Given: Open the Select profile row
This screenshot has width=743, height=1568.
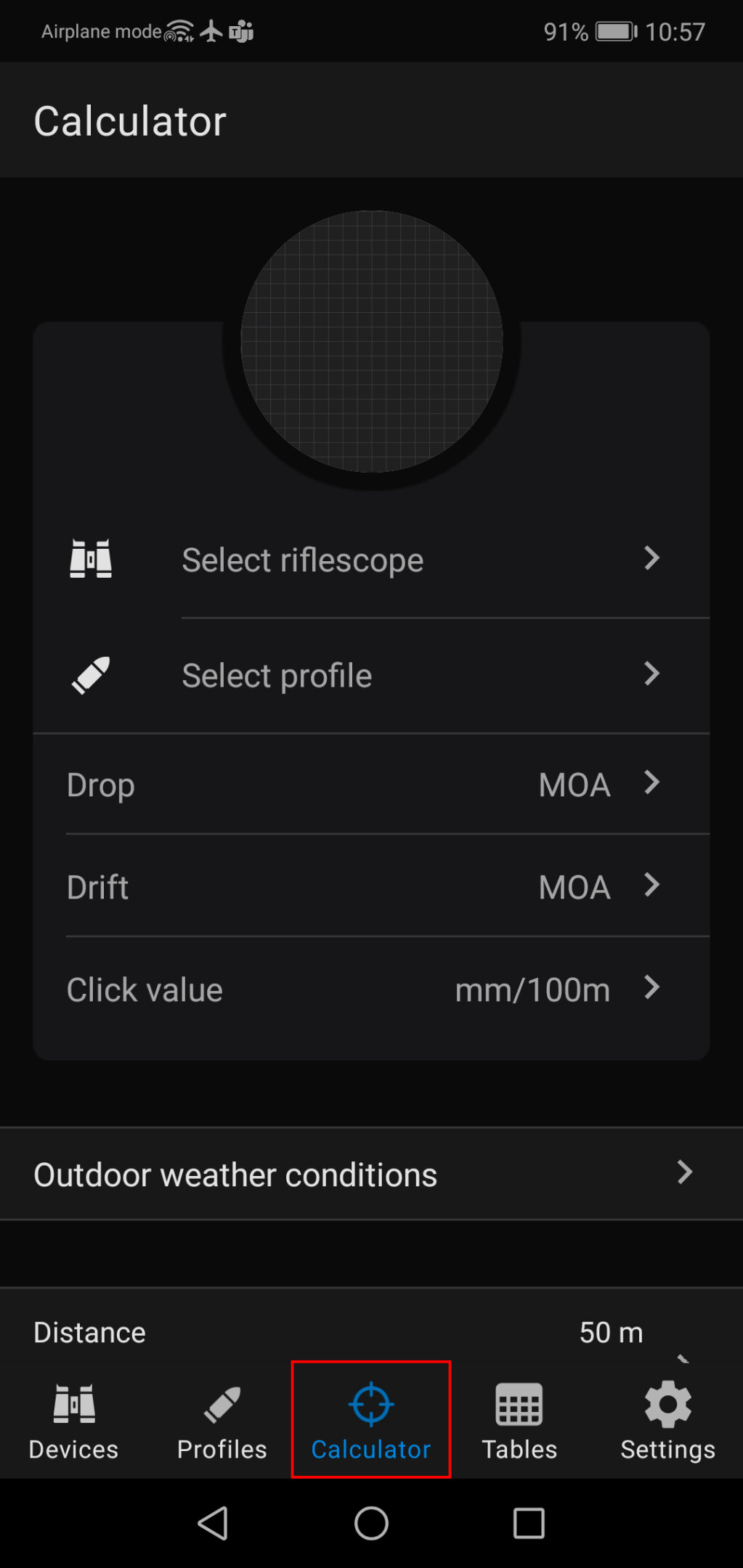Looking at the screenshot, I should pyautogui.click(x=370, y=675).
